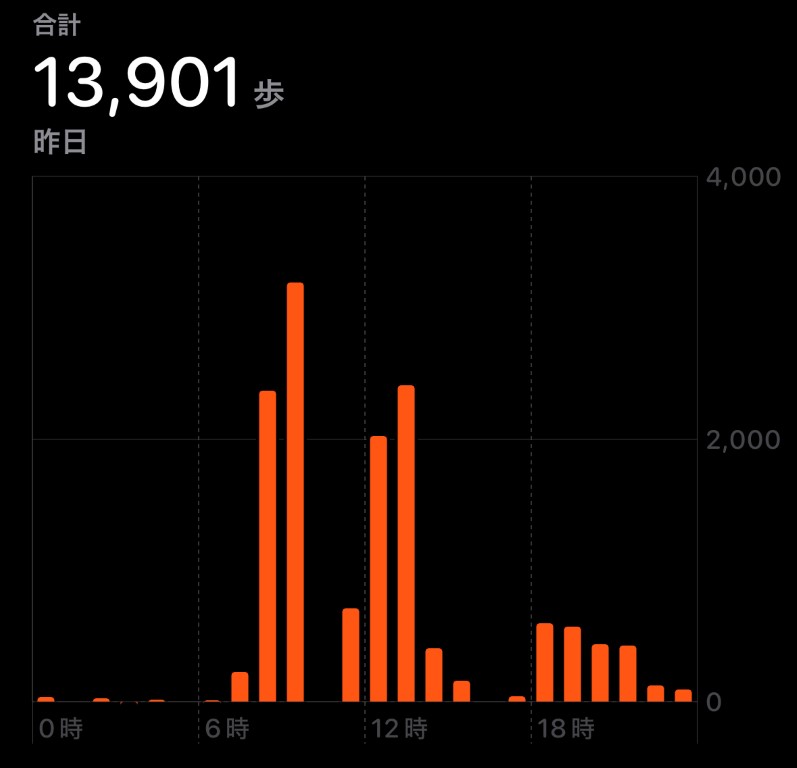Select the 13時 step count bar

click(x=406, y=543)
